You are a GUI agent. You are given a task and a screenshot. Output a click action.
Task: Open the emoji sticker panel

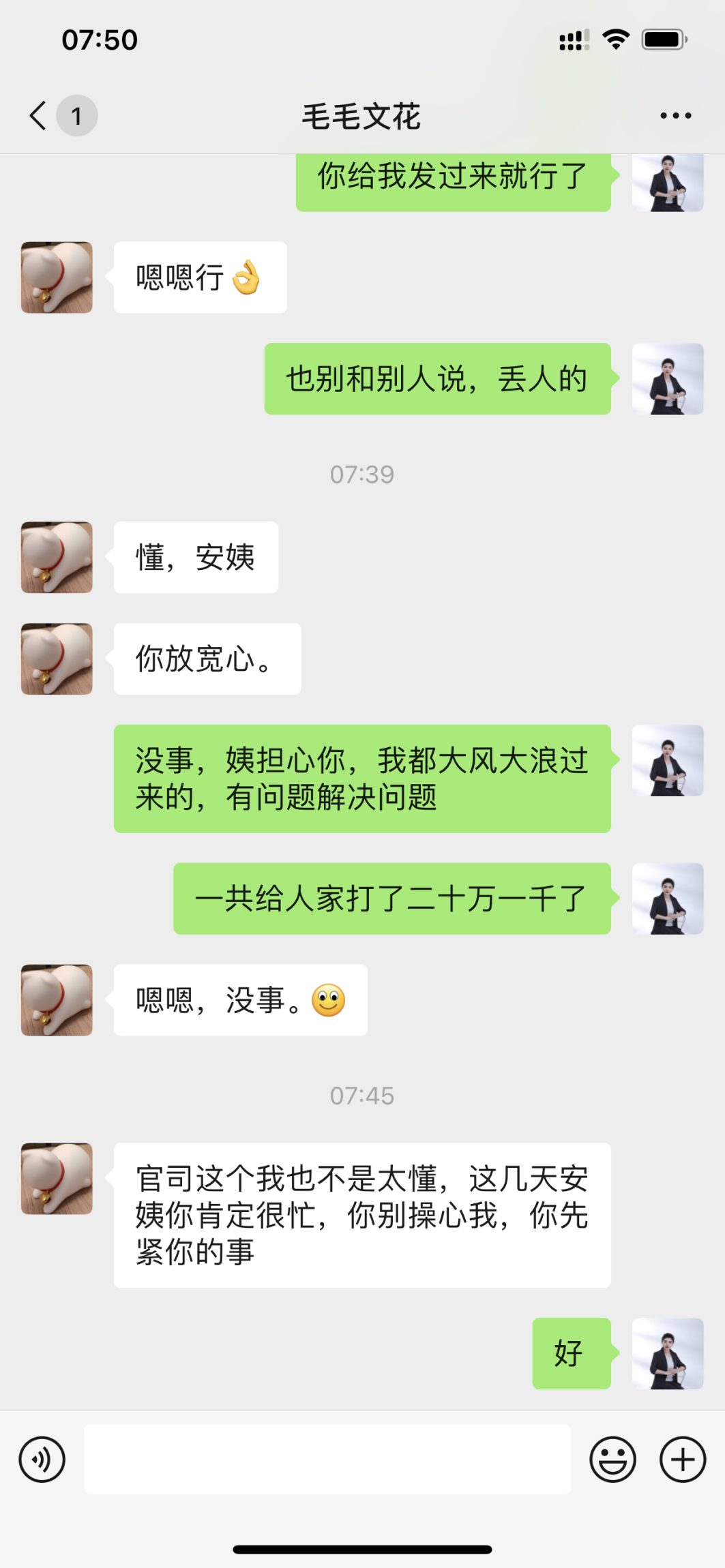coord(612,1460)
